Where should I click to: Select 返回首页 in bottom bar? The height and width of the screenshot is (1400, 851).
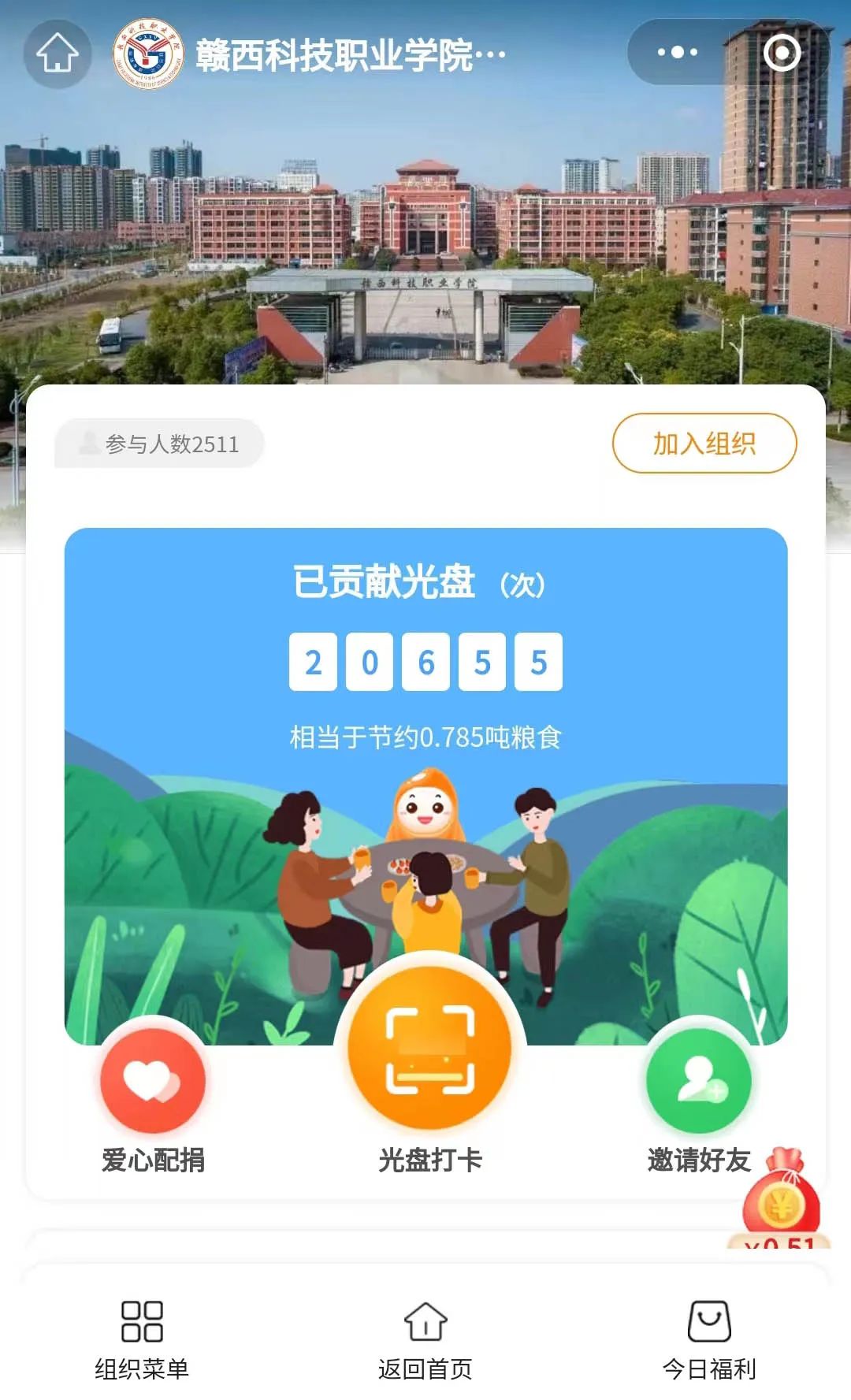[425, 1339]
